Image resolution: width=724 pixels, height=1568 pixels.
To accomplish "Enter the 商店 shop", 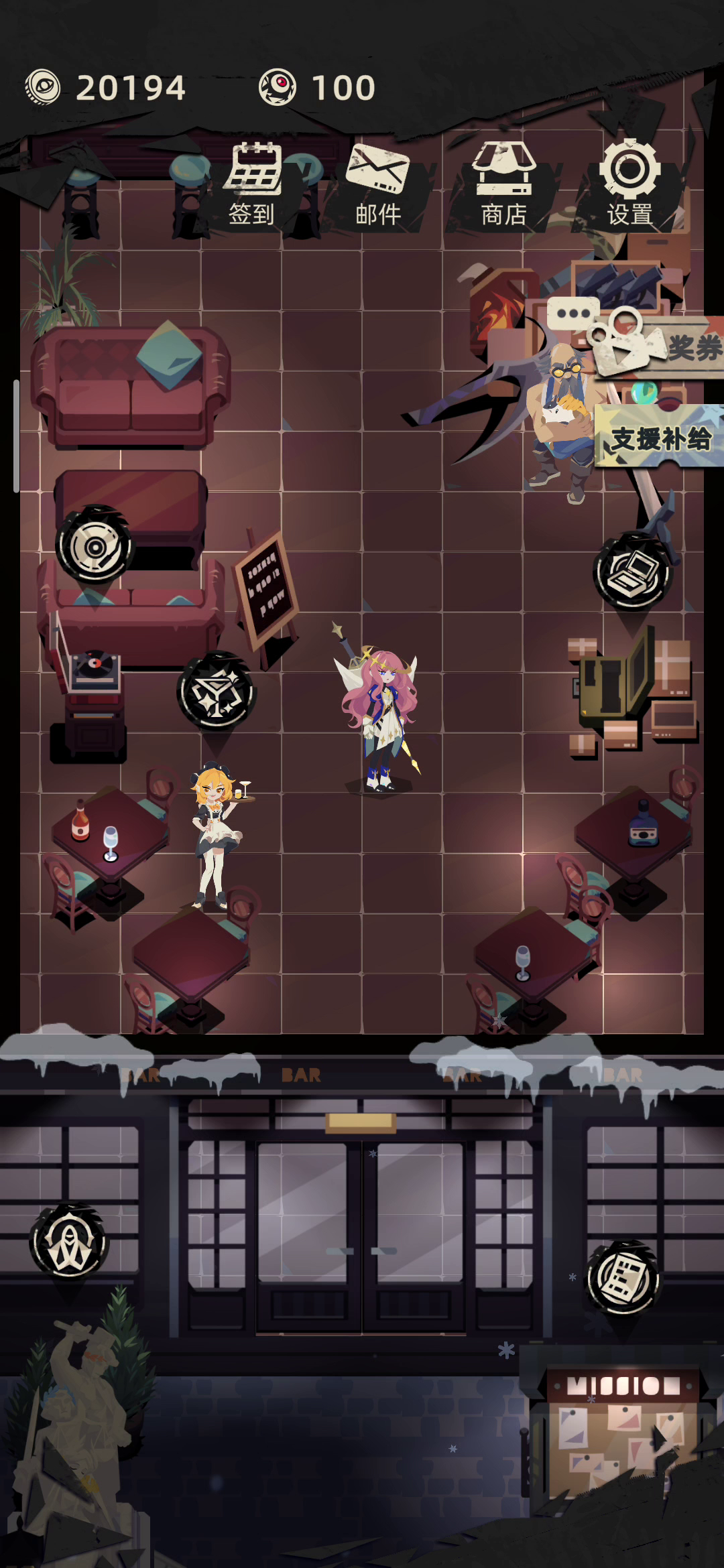I will 503,184.
